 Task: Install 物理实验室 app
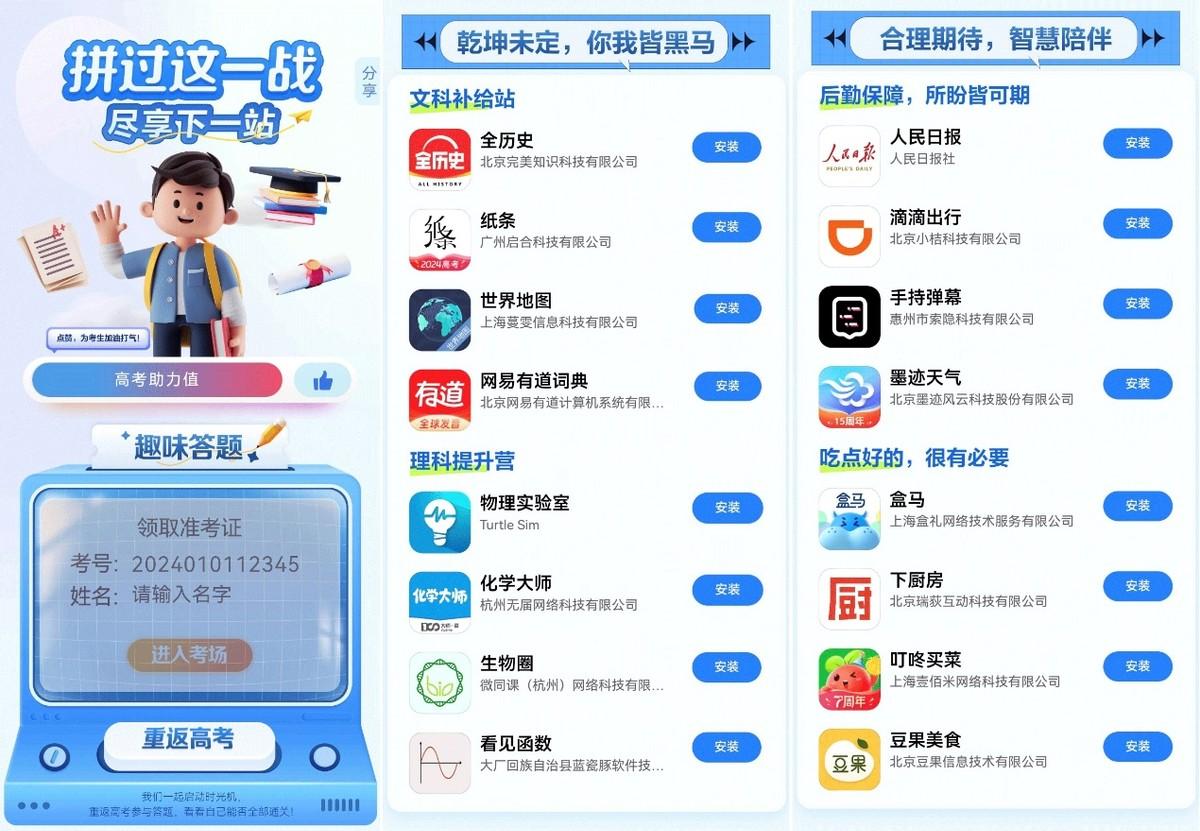coord(726,507)
